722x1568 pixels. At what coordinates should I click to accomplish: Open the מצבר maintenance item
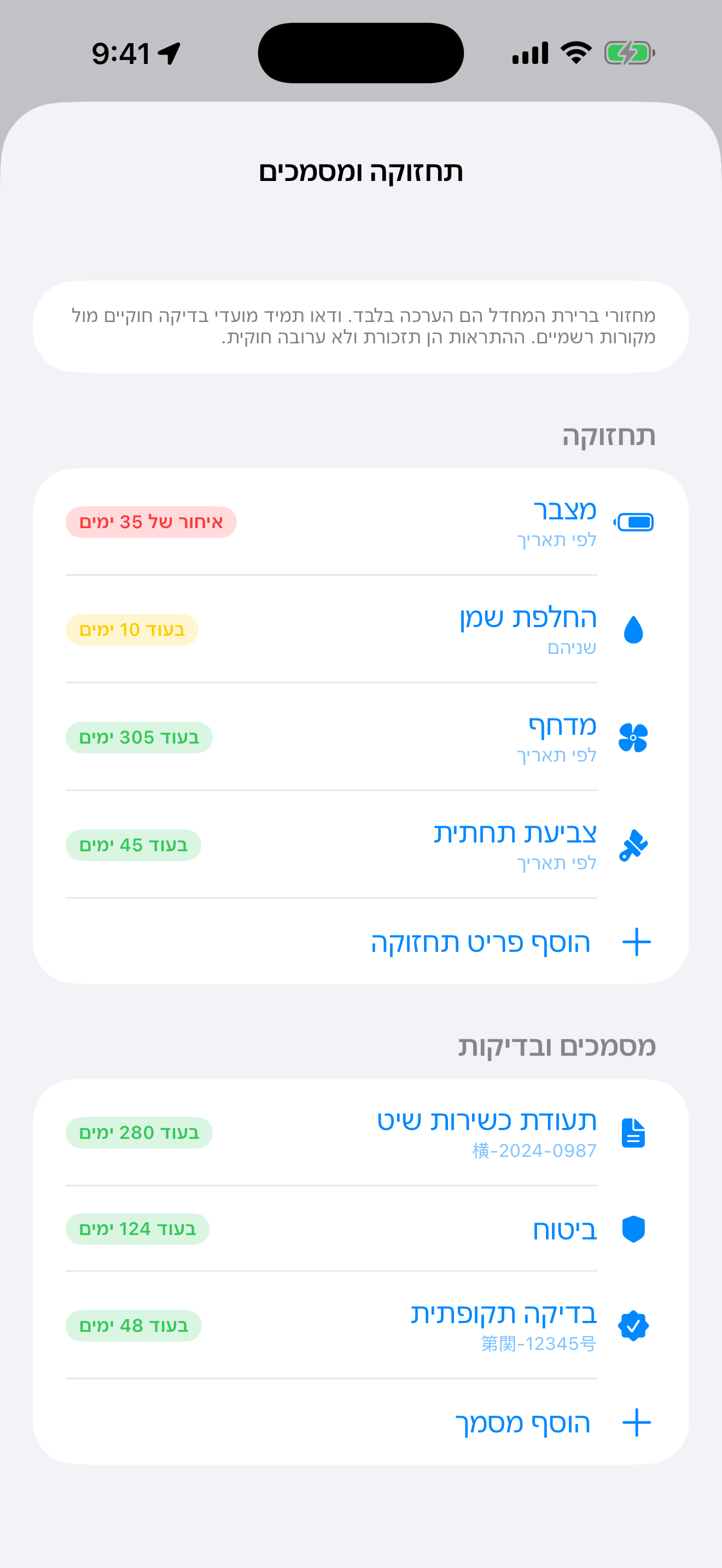coord(360,522)
